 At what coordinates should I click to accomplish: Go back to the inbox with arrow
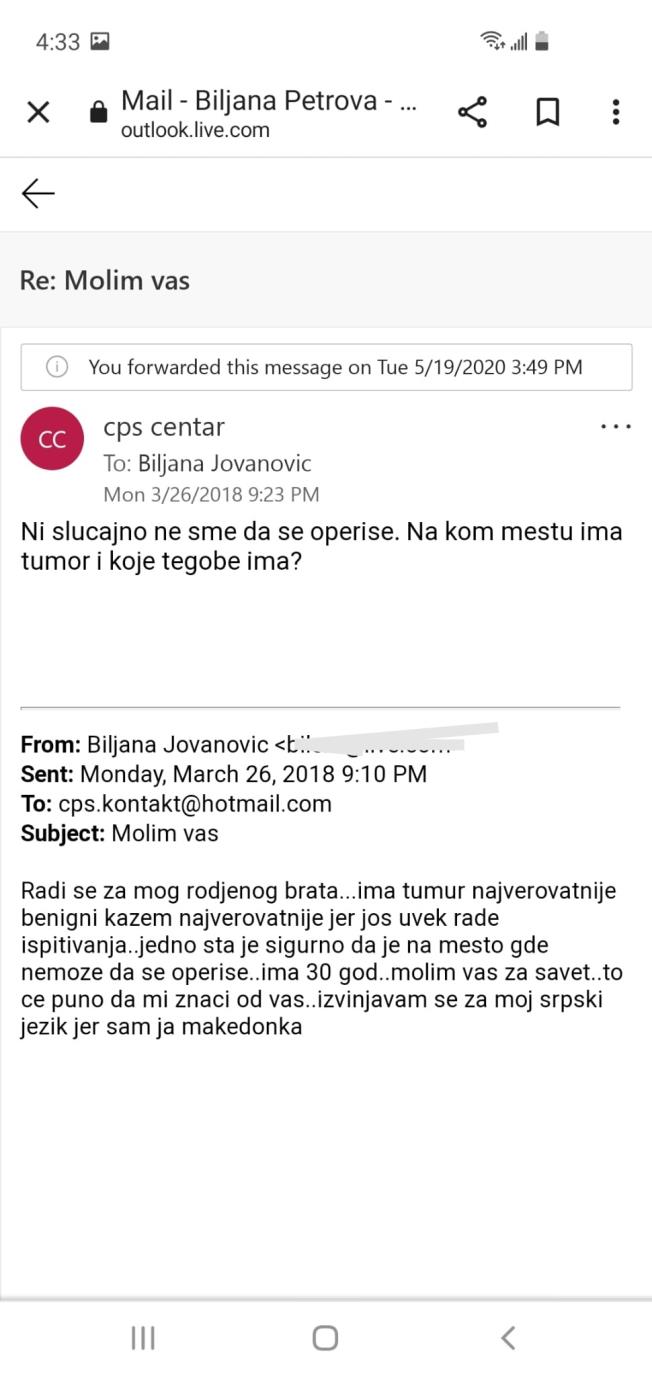coord(38,193)
